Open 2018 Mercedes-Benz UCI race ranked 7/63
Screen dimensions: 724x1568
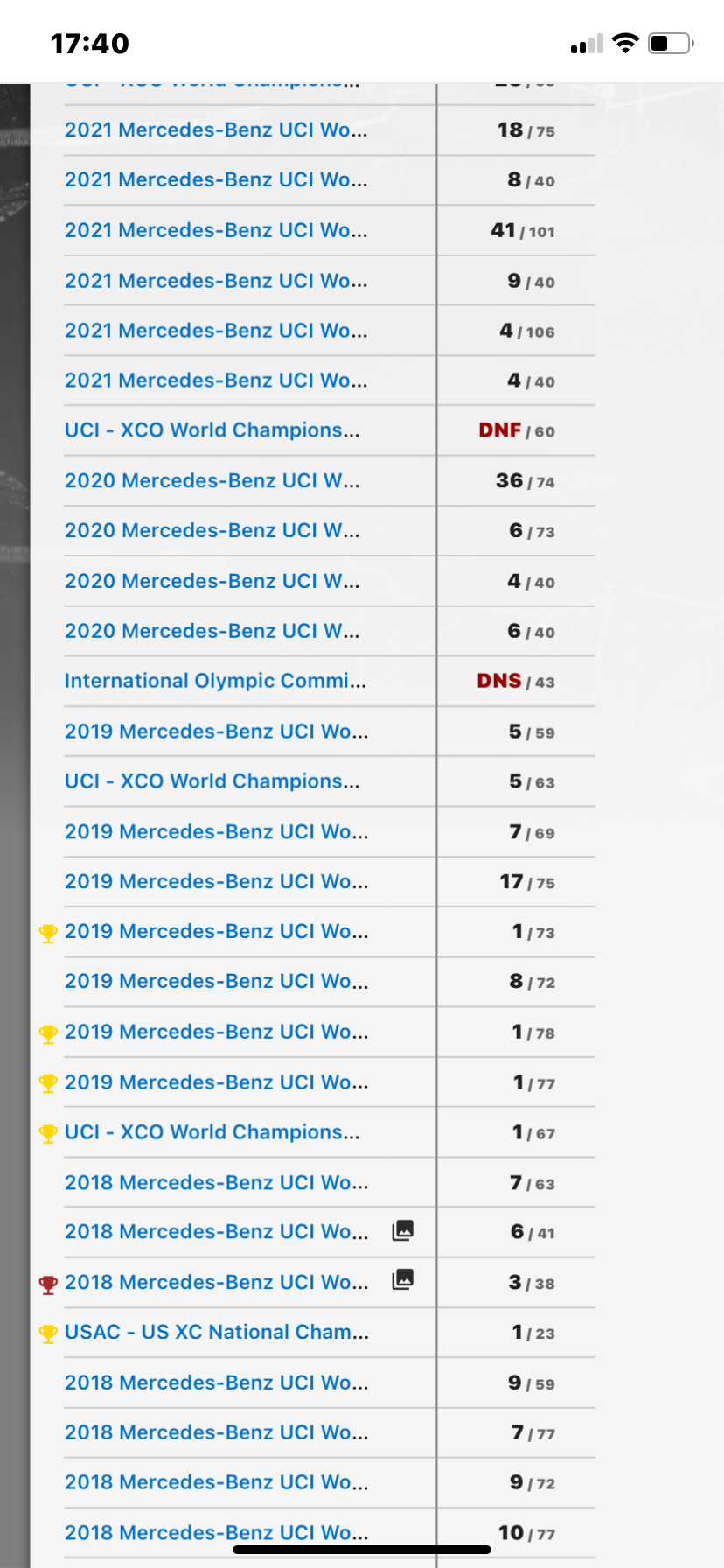tap(216, 1182)
